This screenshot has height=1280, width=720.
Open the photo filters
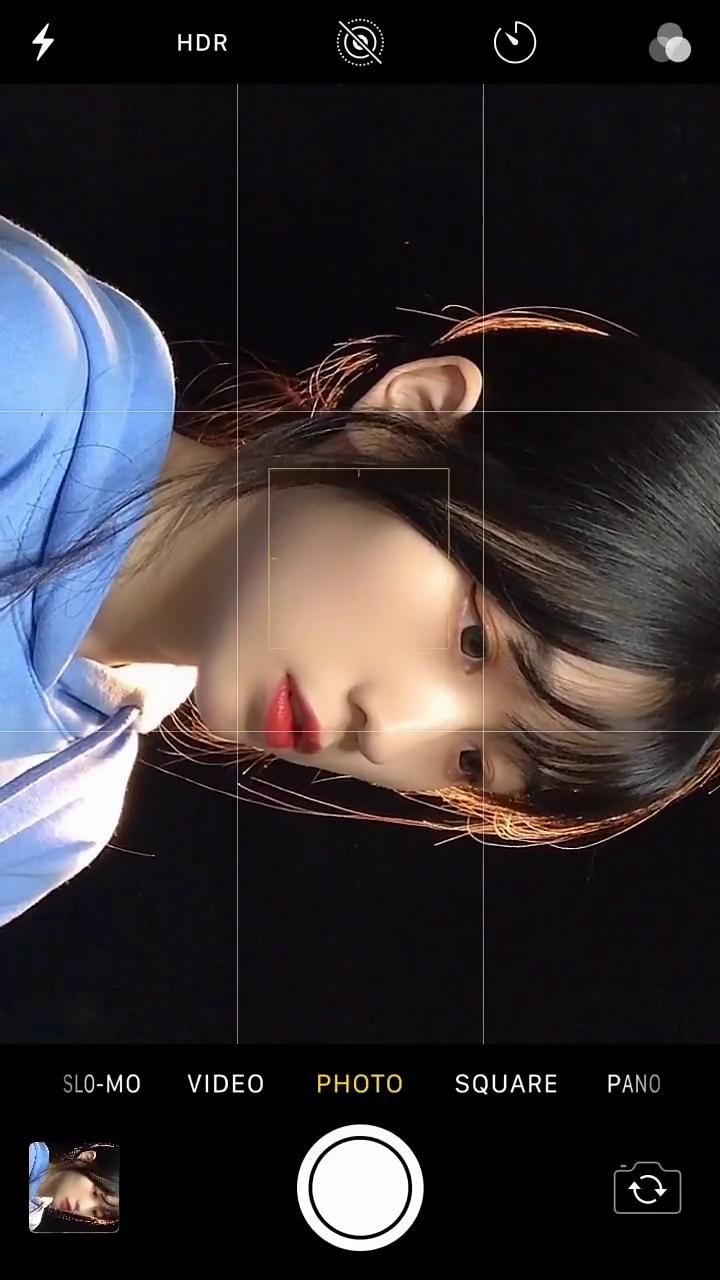670,44
